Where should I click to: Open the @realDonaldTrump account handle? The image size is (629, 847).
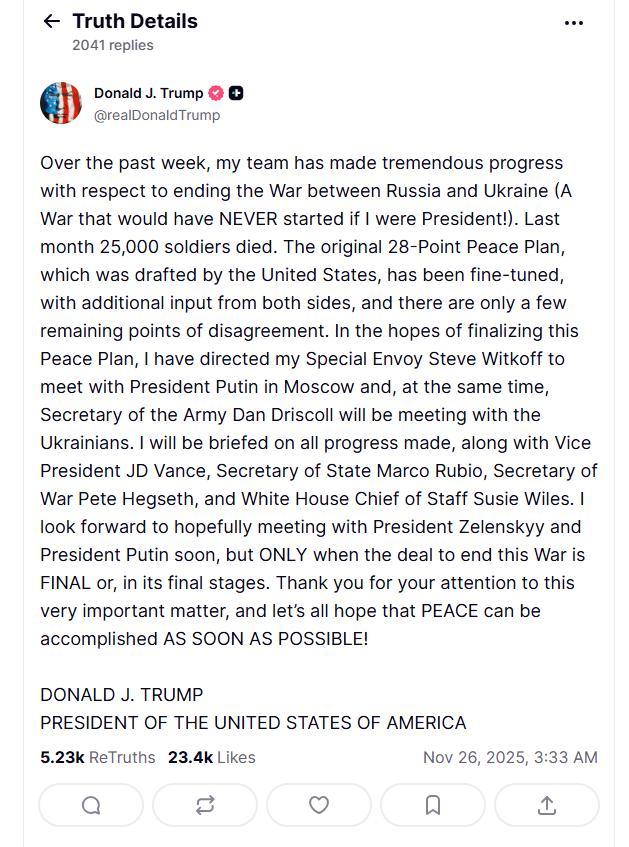[157, 115]
